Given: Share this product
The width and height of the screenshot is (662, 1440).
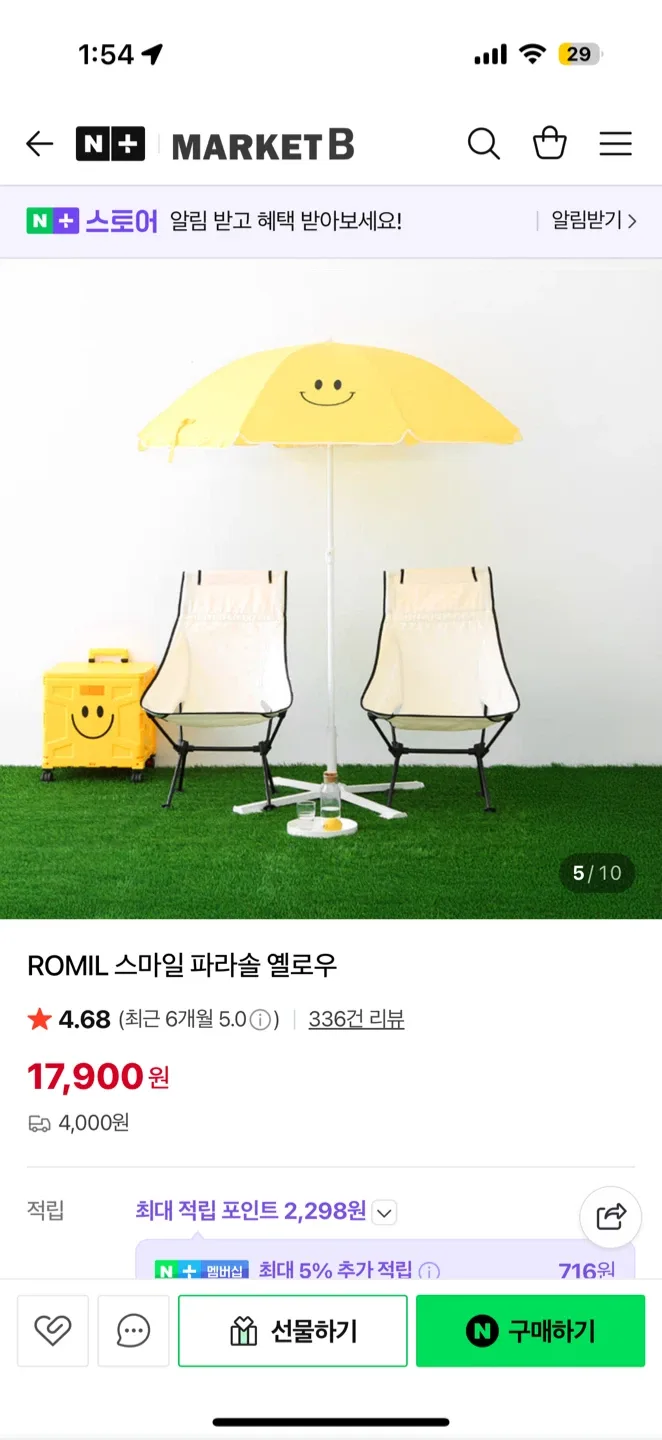Looking at the screenshot, I should coord(610,1216).
